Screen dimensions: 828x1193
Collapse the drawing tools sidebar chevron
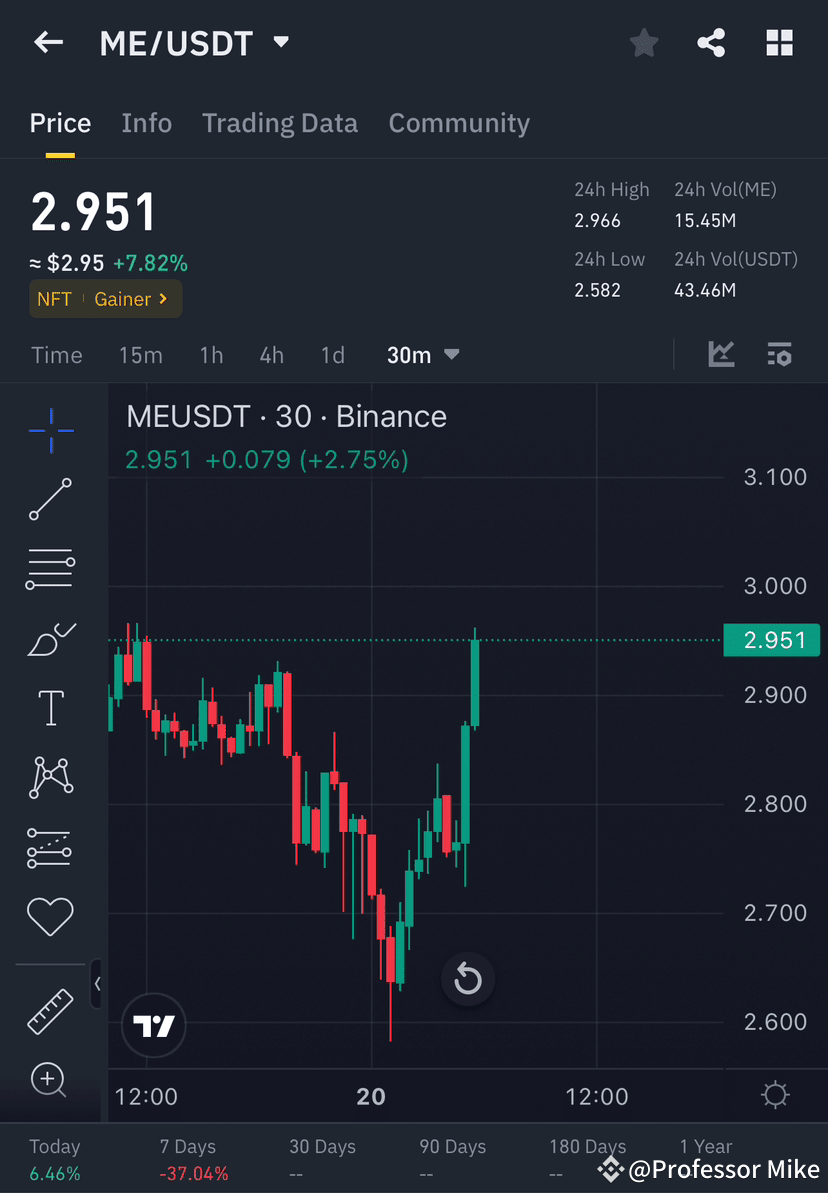pos(98,984)
